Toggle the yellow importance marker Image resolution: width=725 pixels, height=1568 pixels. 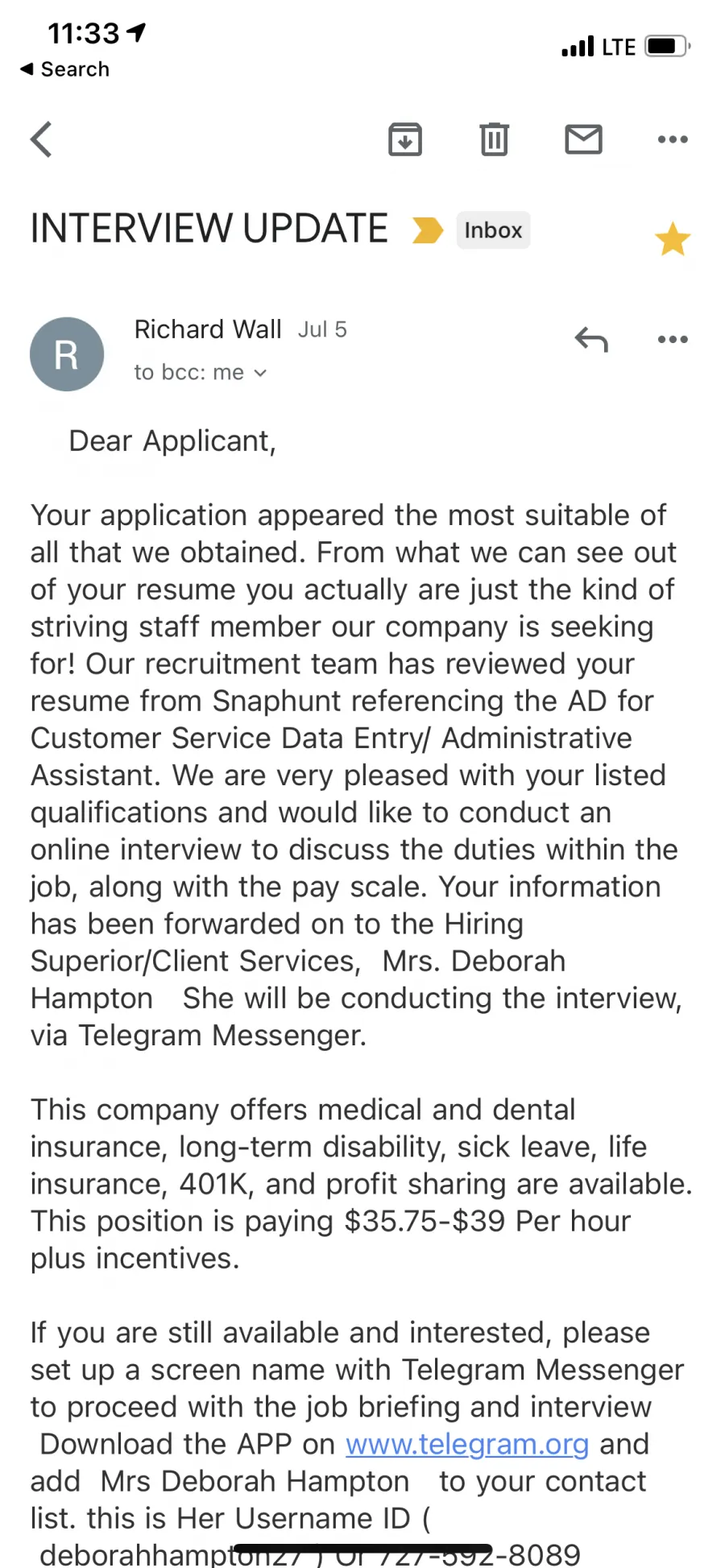(428, 230)
